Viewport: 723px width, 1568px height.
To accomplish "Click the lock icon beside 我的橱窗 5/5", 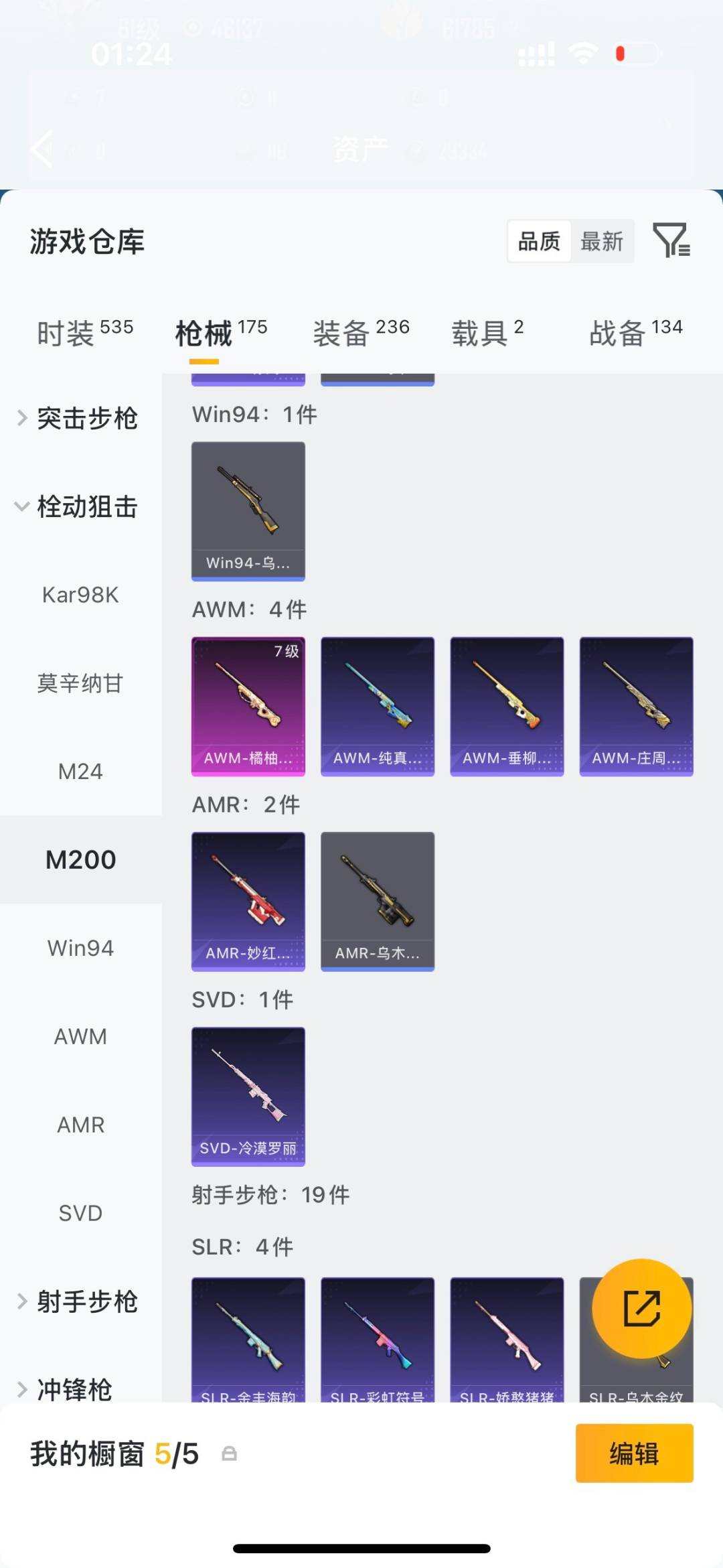I will [229, 1453].
